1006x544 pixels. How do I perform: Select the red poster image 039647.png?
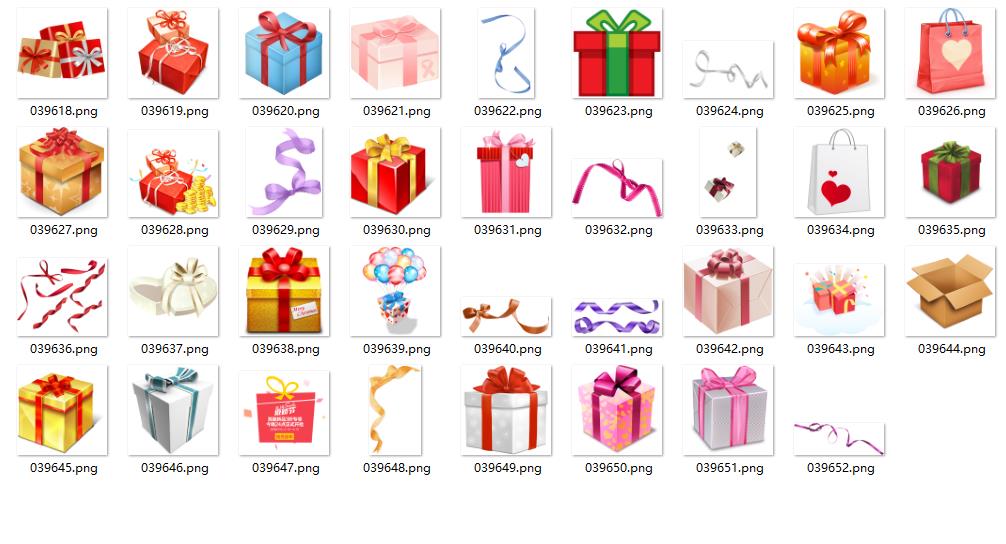click(x=285, y=412)
